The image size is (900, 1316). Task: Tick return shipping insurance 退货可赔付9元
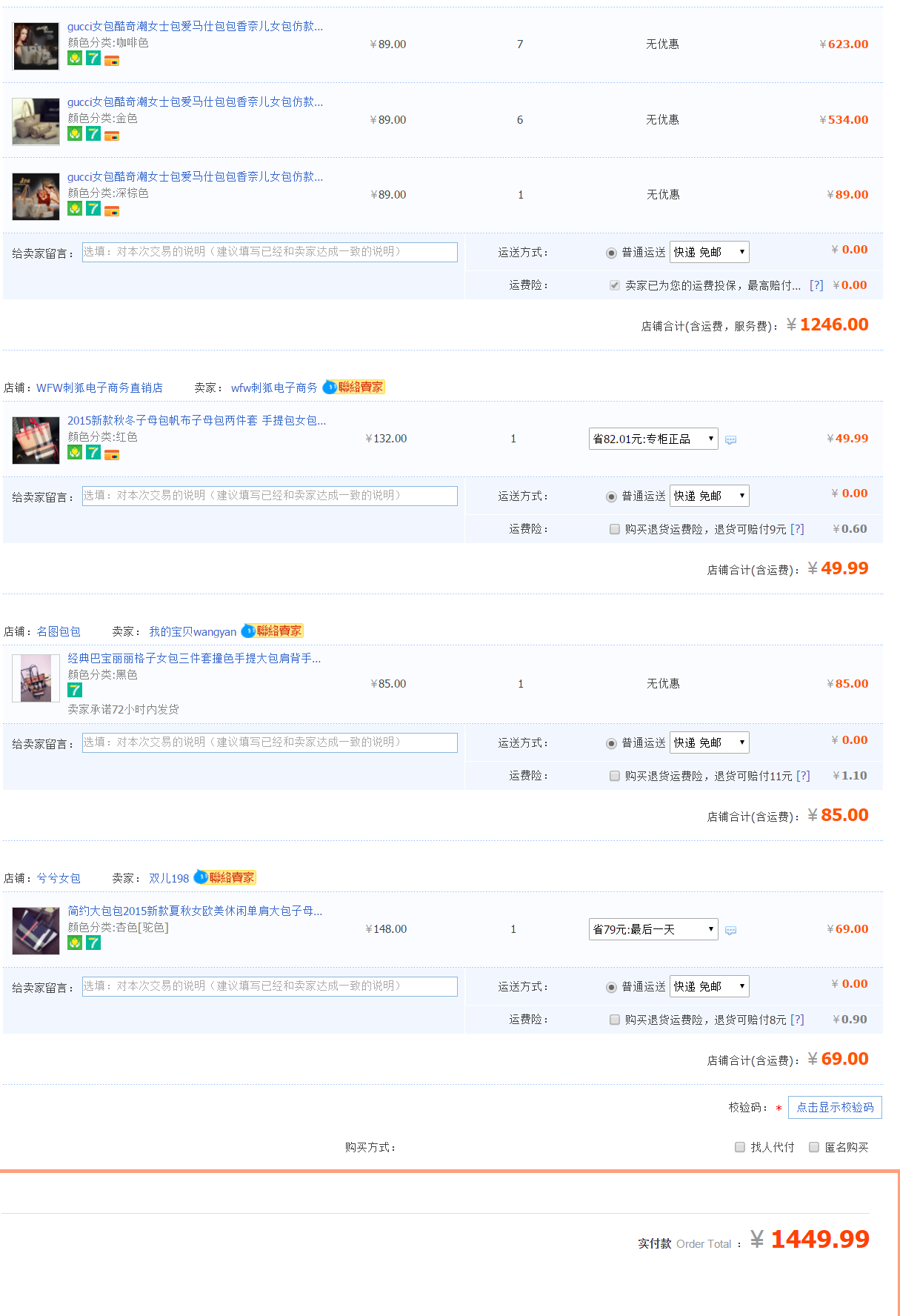(615, 529)
